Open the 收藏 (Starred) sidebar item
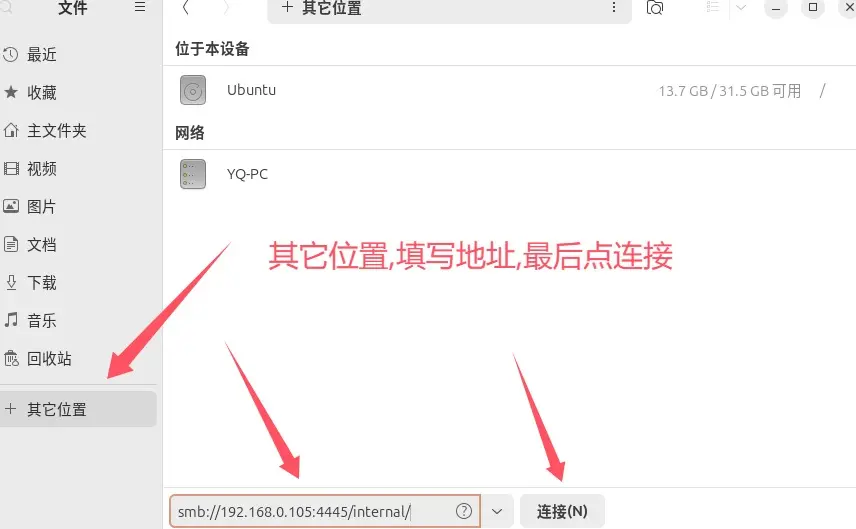 click(x=41, y=92)
